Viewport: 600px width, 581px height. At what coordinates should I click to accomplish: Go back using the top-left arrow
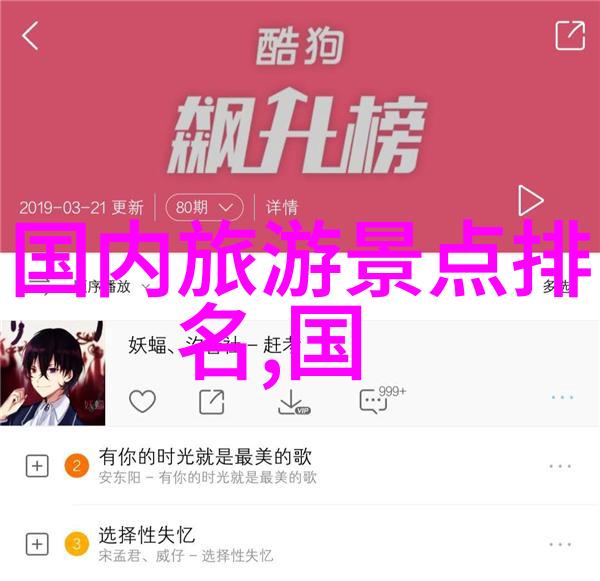click(31, 36)
